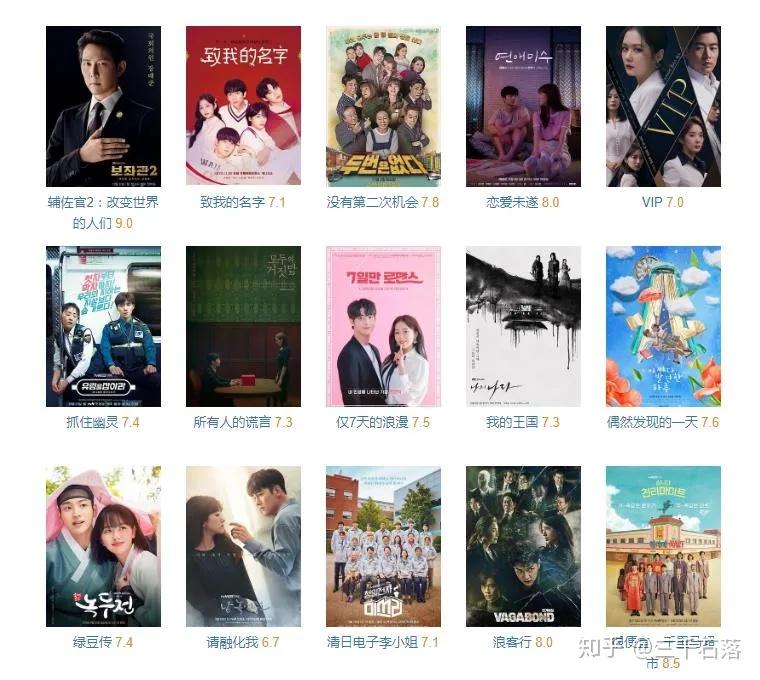Open 请融化我 drama details
760x680 pixels.
click(x=243, y=546)
